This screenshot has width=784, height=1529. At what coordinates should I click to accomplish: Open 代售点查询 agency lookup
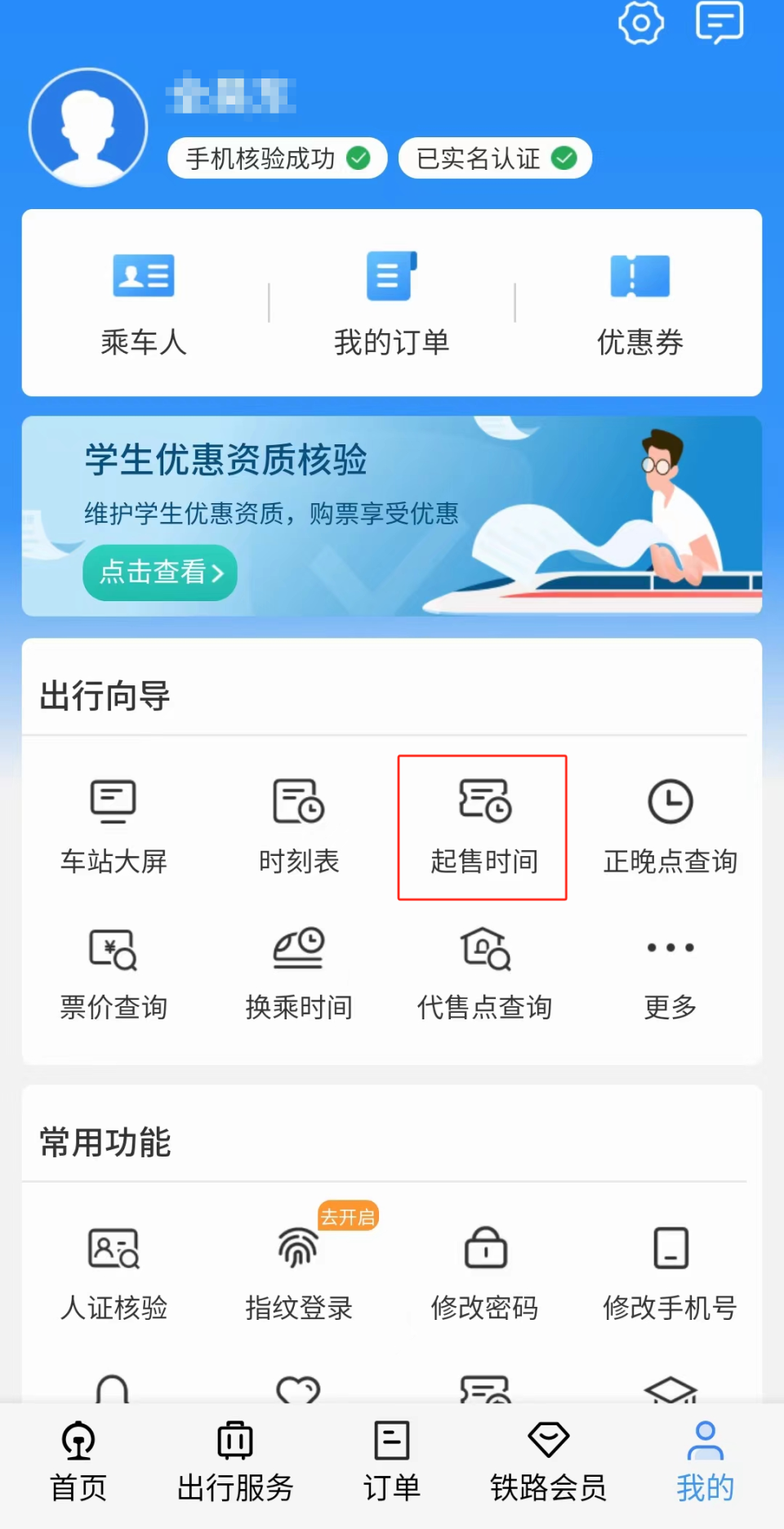483,972
